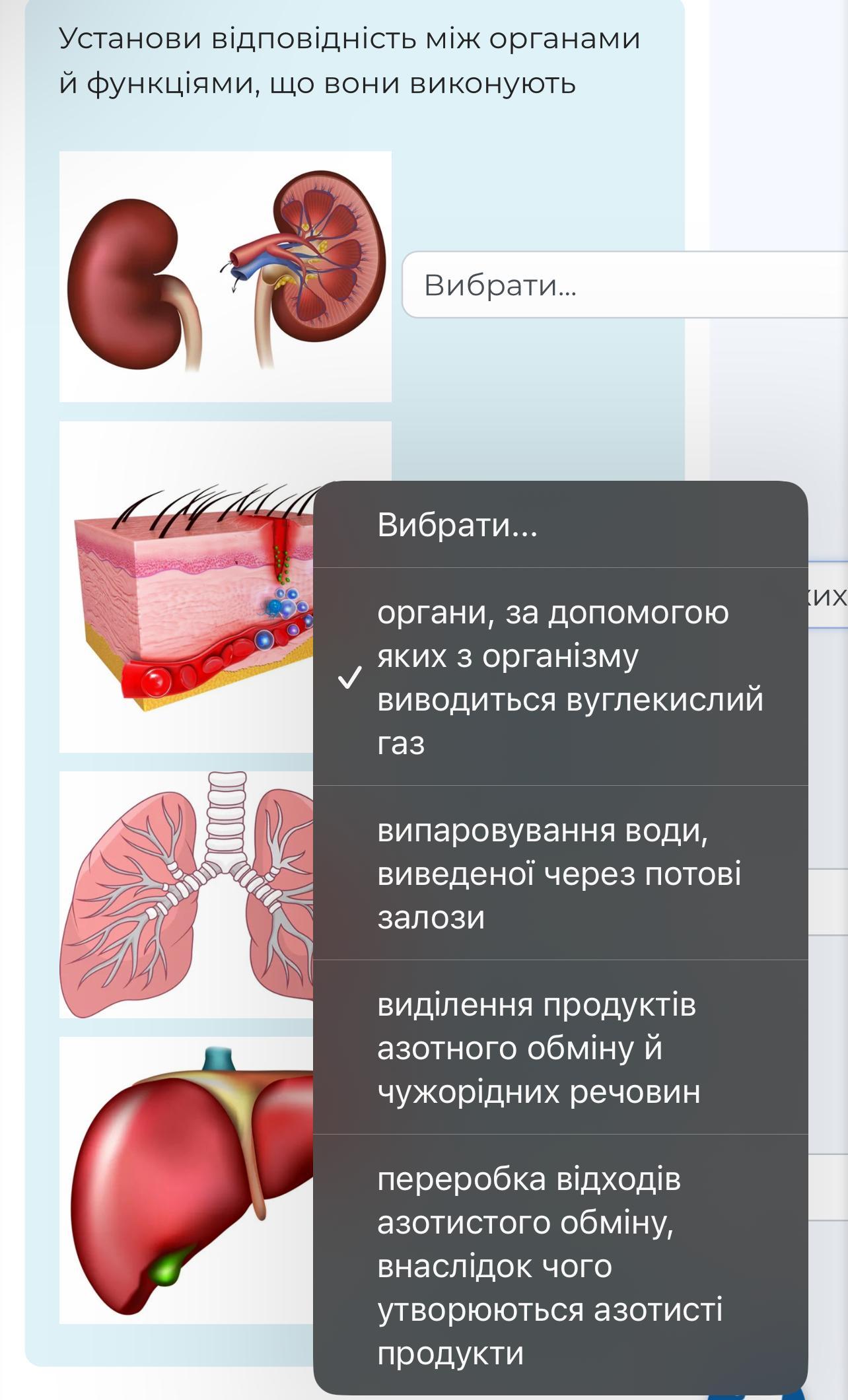Choose "випаровування води, виведеної через потові залози"
The height and width of the screenshot is (1400, 848).
(x=560, y=873)
